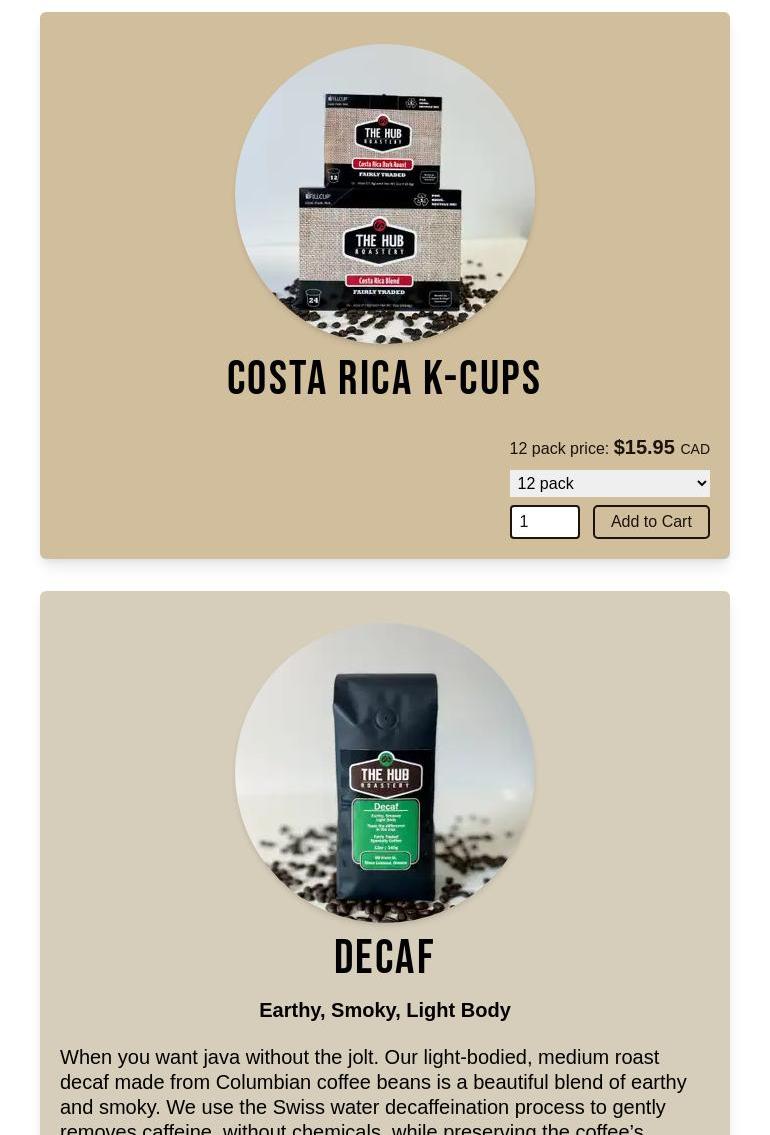The height and width of the screenshot is (1135, 770).
Task: Open the 12 pack size dropdown
Action: (609, 484)
